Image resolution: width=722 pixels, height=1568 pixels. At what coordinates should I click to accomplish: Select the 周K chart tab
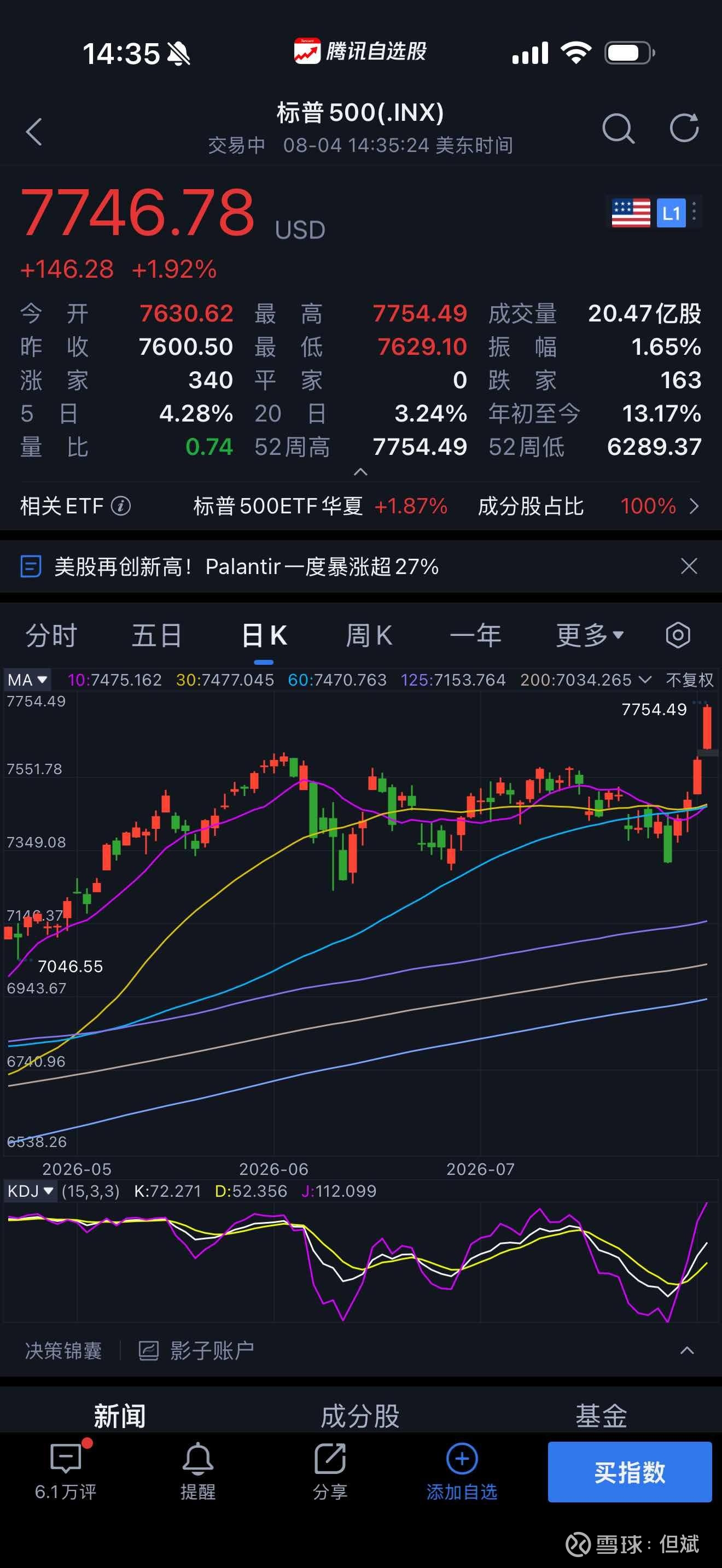pyautogui.click(x=369, y=635)
